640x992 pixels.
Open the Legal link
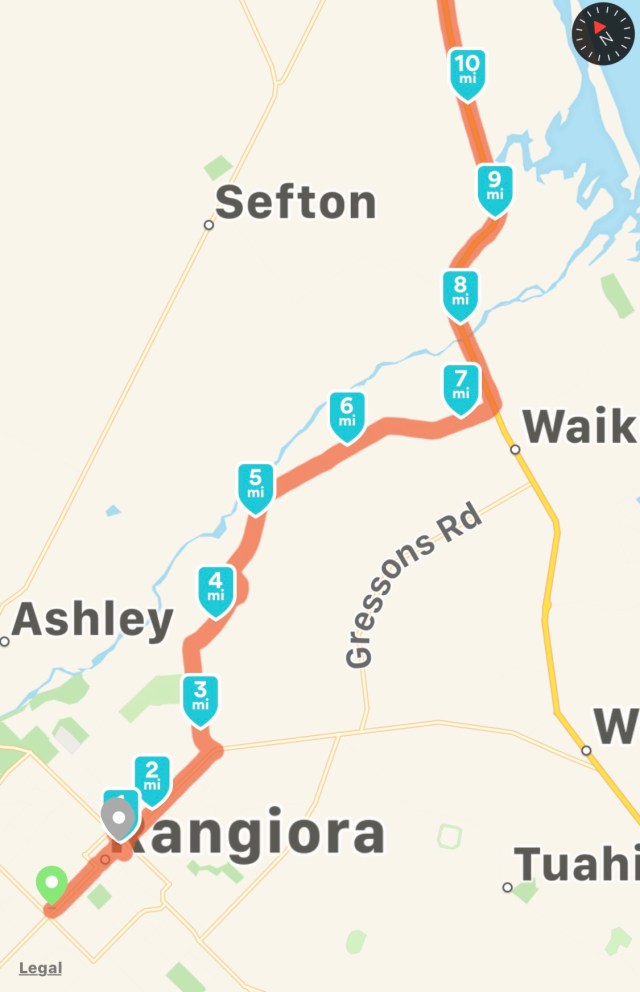click(40, 967)
